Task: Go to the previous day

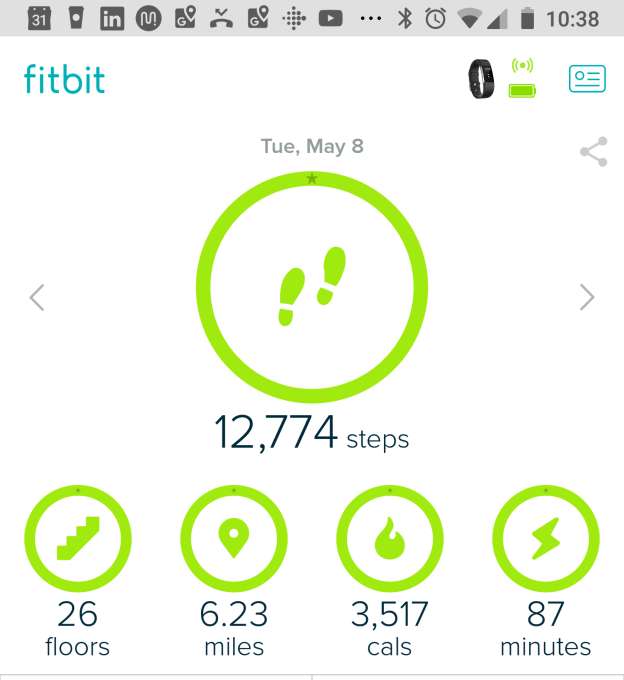Action: click(37, 297)
